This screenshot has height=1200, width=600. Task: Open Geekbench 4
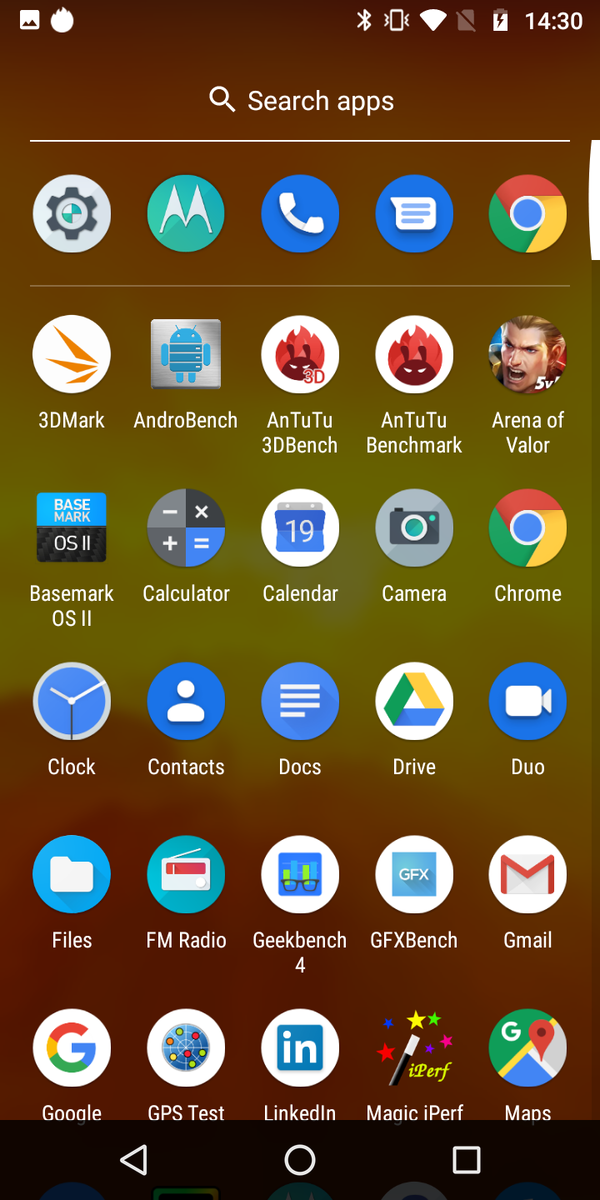tap(300, 875)
